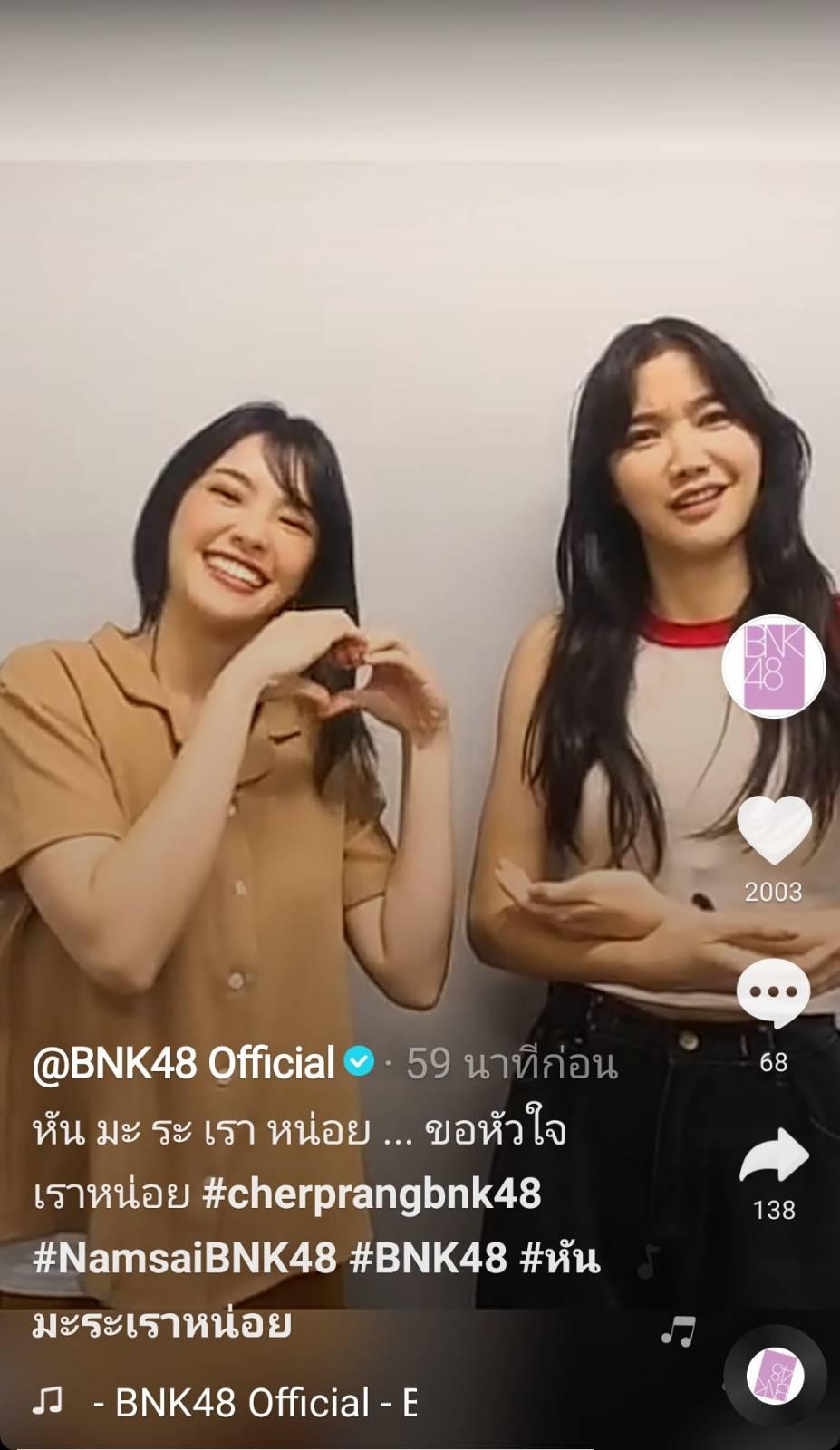Open hashtag #cherprangbnk48
The image size is (840, 1450).
click(x=372, y=1194)
